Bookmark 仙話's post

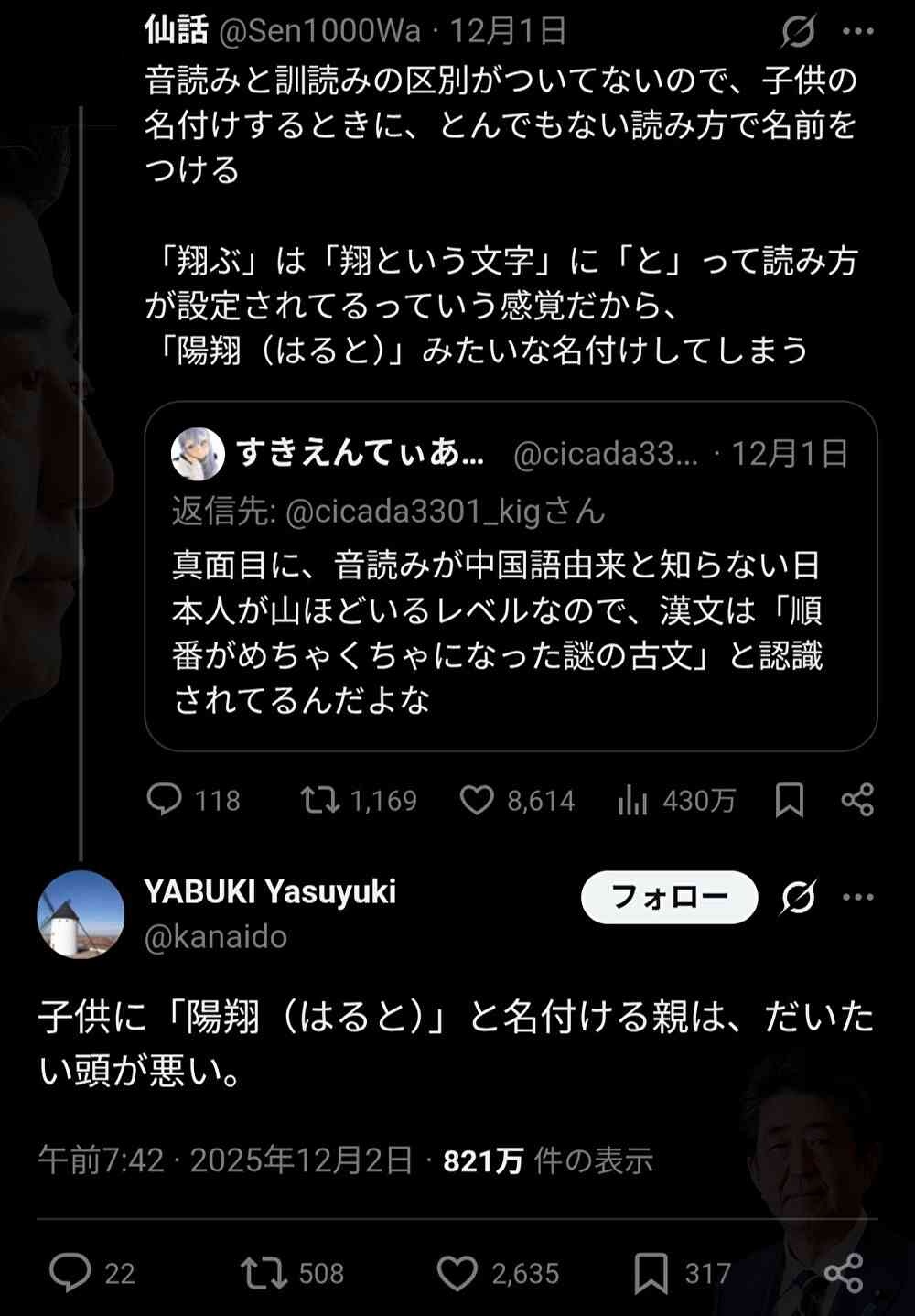click(x=789, y=801)
